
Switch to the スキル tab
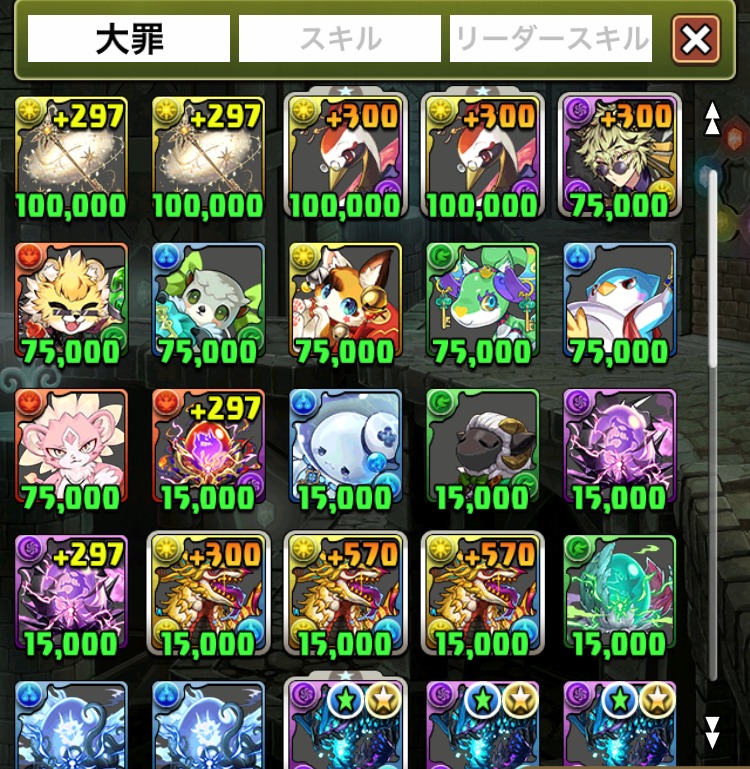pyautogui.click(x=339, y=39)
